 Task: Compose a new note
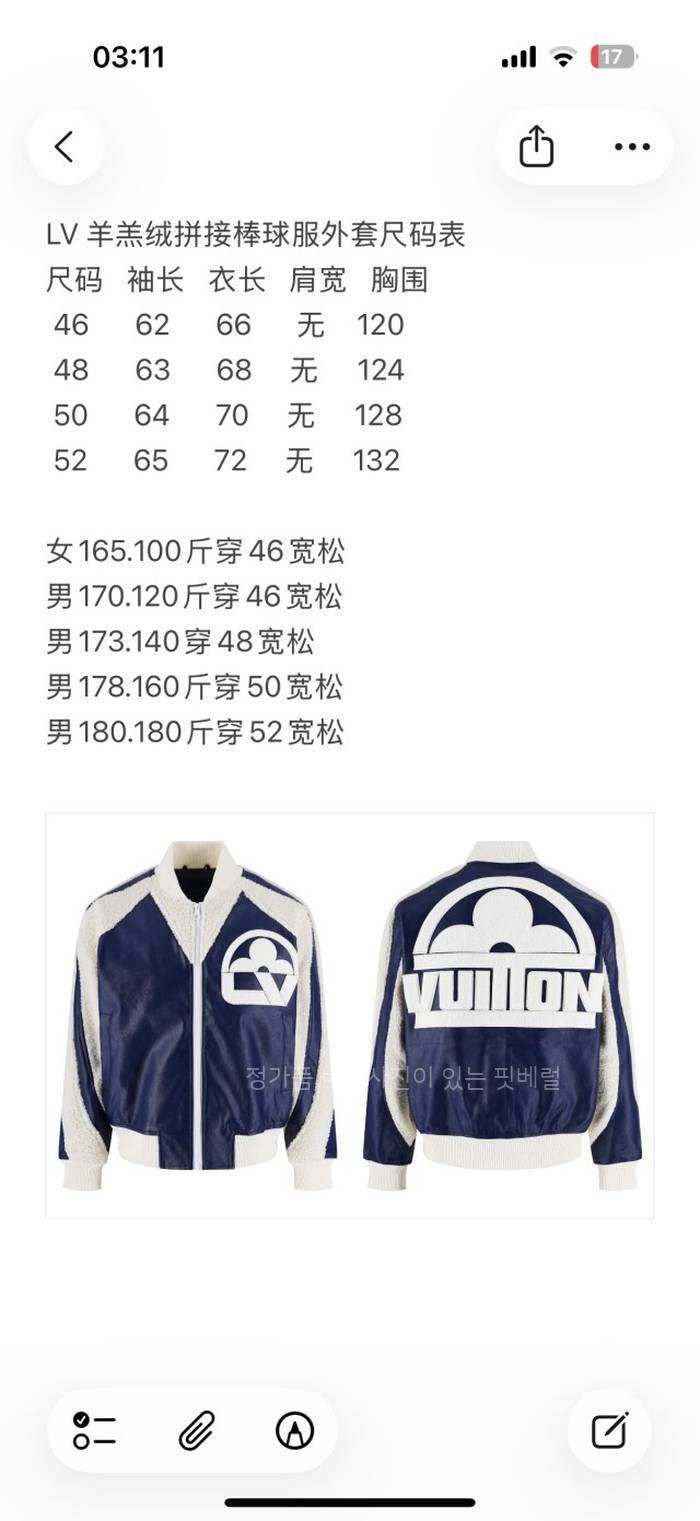609,1431
